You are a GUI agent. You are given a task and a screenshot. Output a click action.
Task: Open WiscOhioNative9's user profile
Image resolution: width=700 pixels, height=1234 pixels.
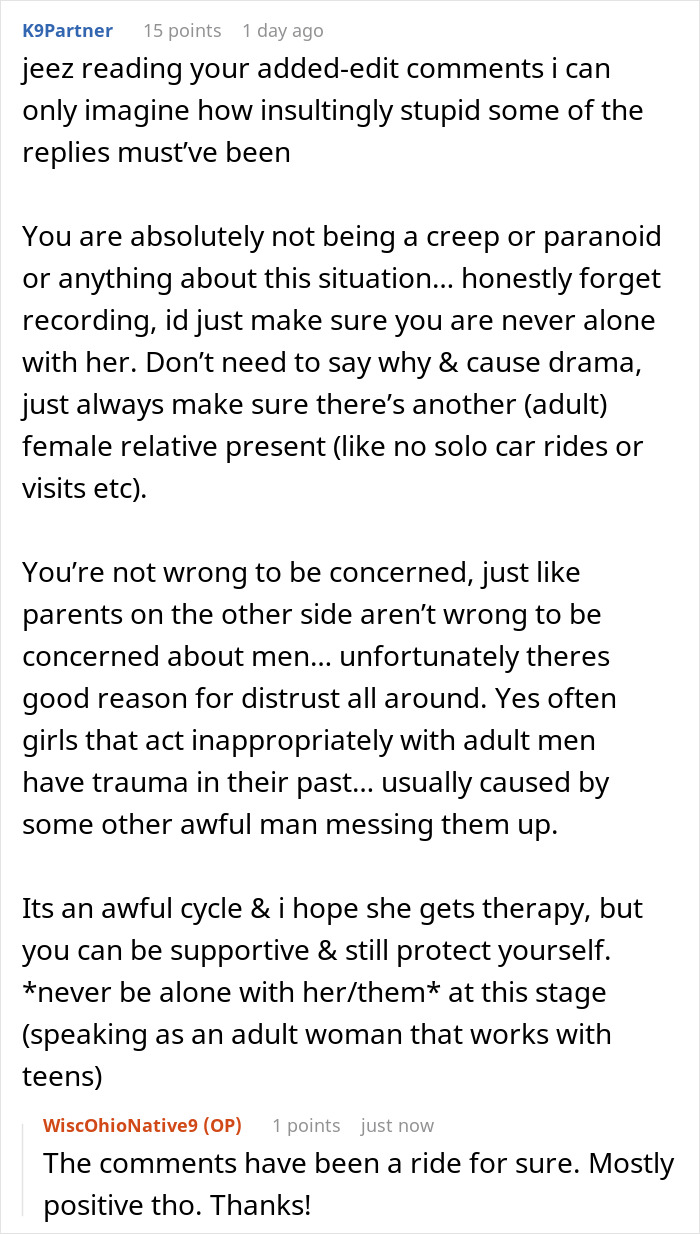coord(143,1126)
